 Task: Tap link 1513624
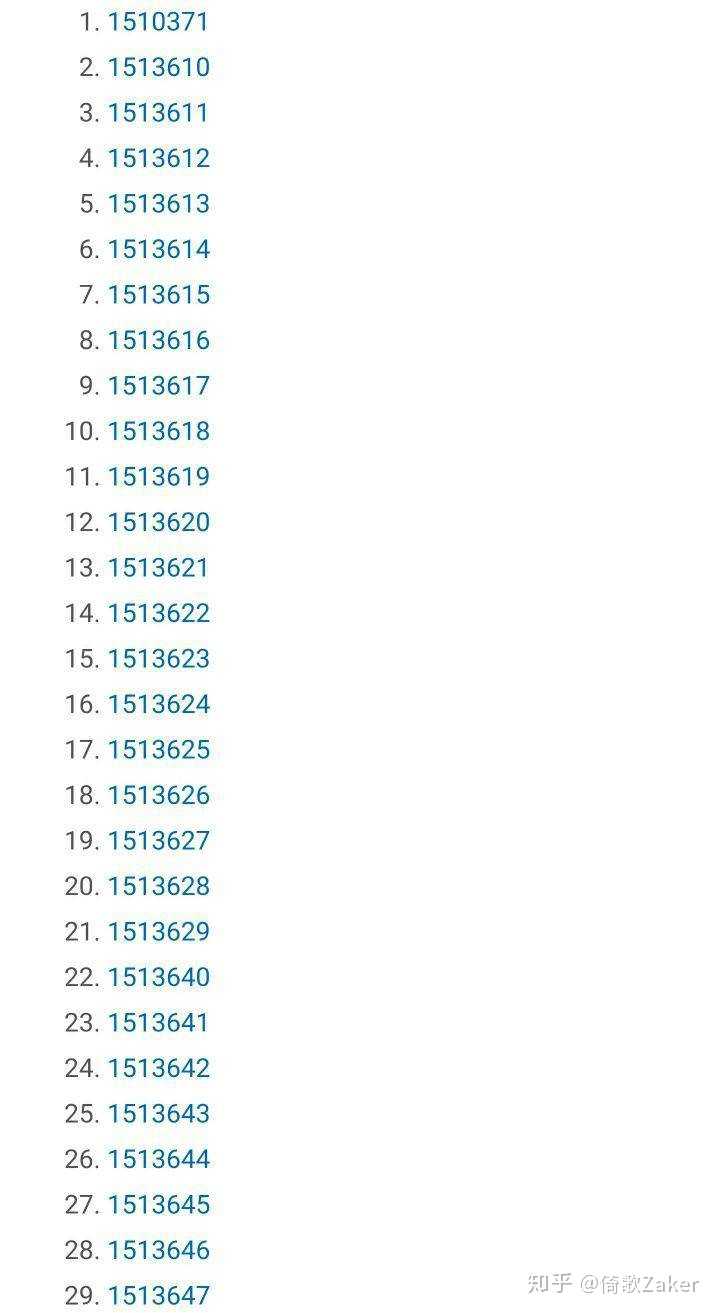click(158, 704)
